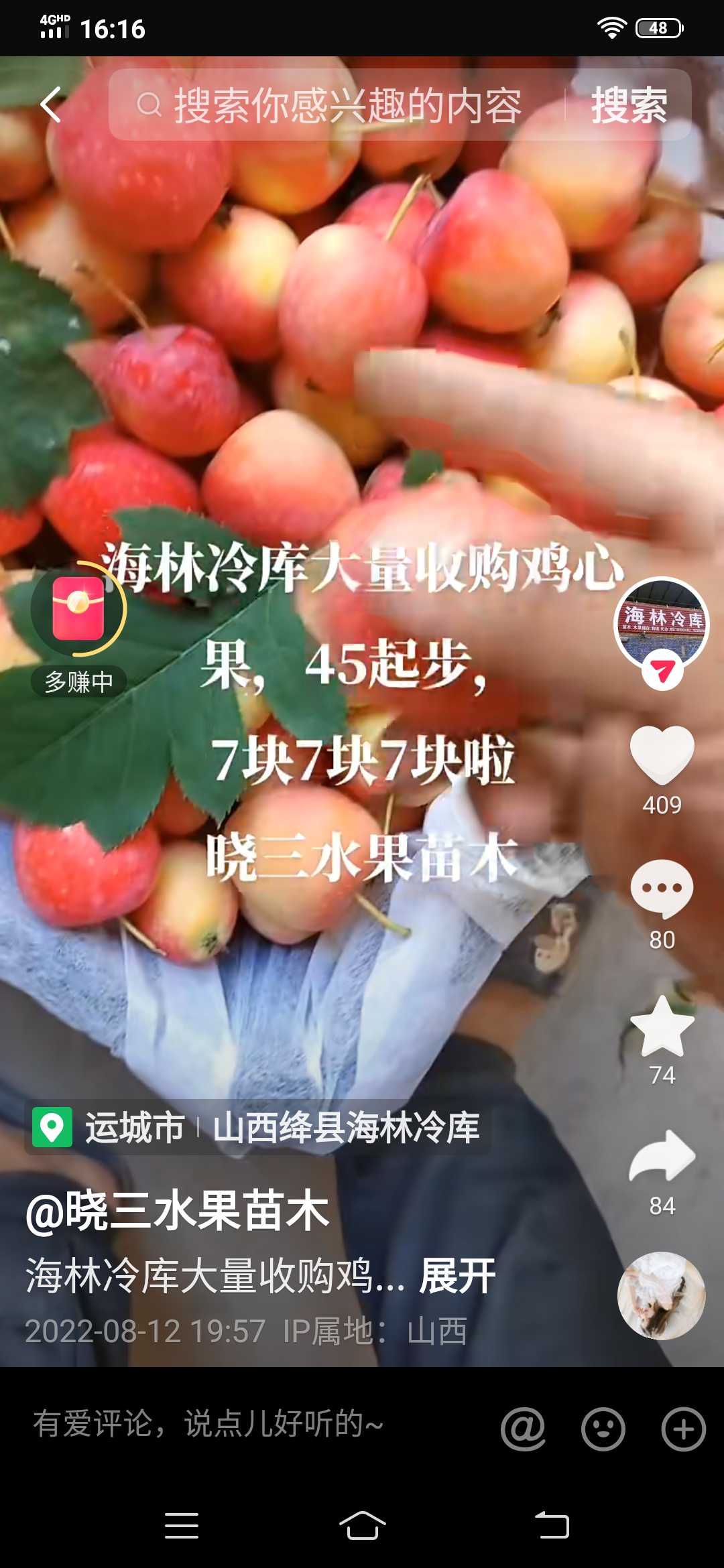Viewport: 724px width, 1568px height.
Task: Go to the system home screen
Action: [362, 1526]
